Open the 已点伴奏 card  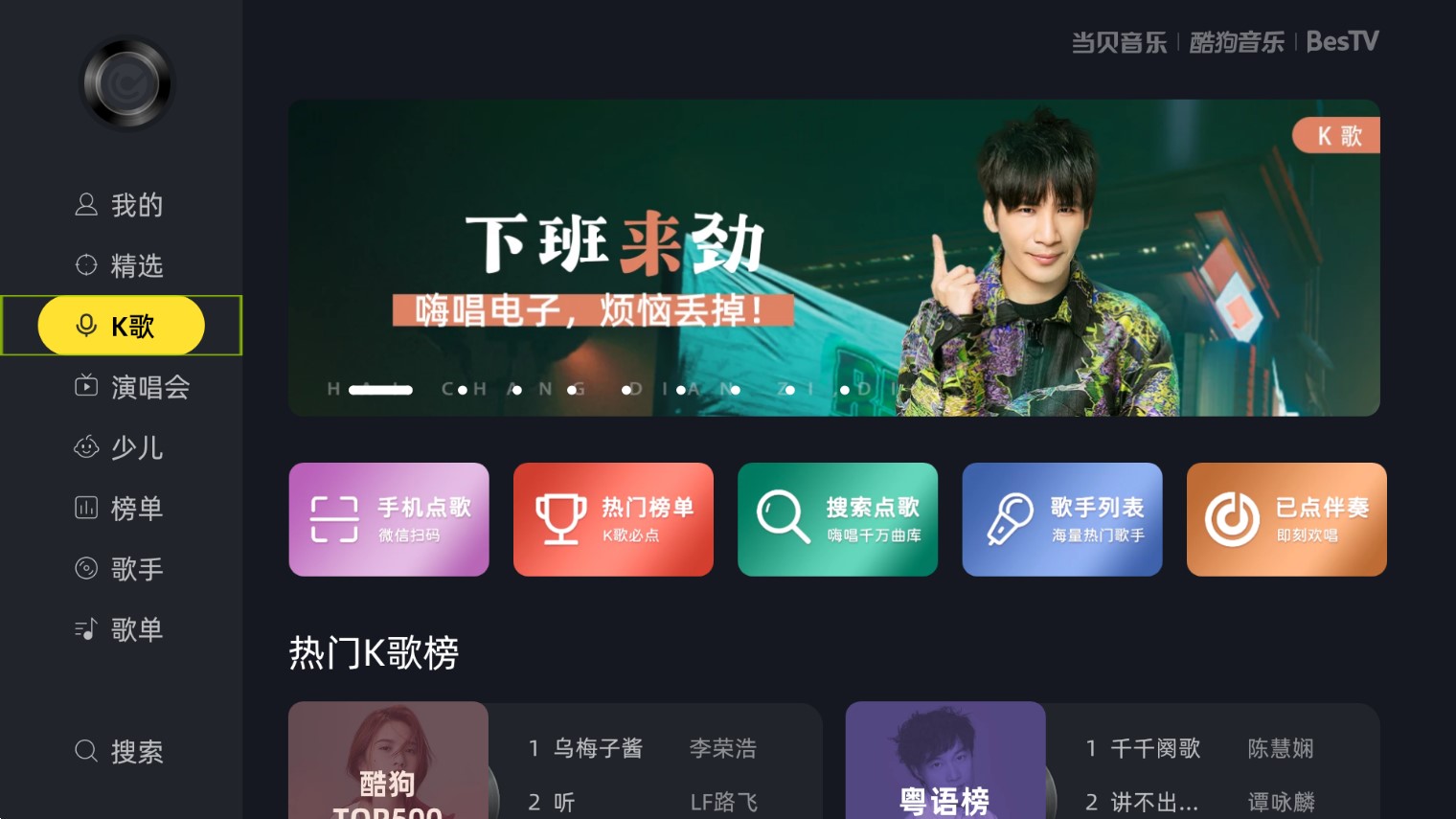click(1285, 519)
